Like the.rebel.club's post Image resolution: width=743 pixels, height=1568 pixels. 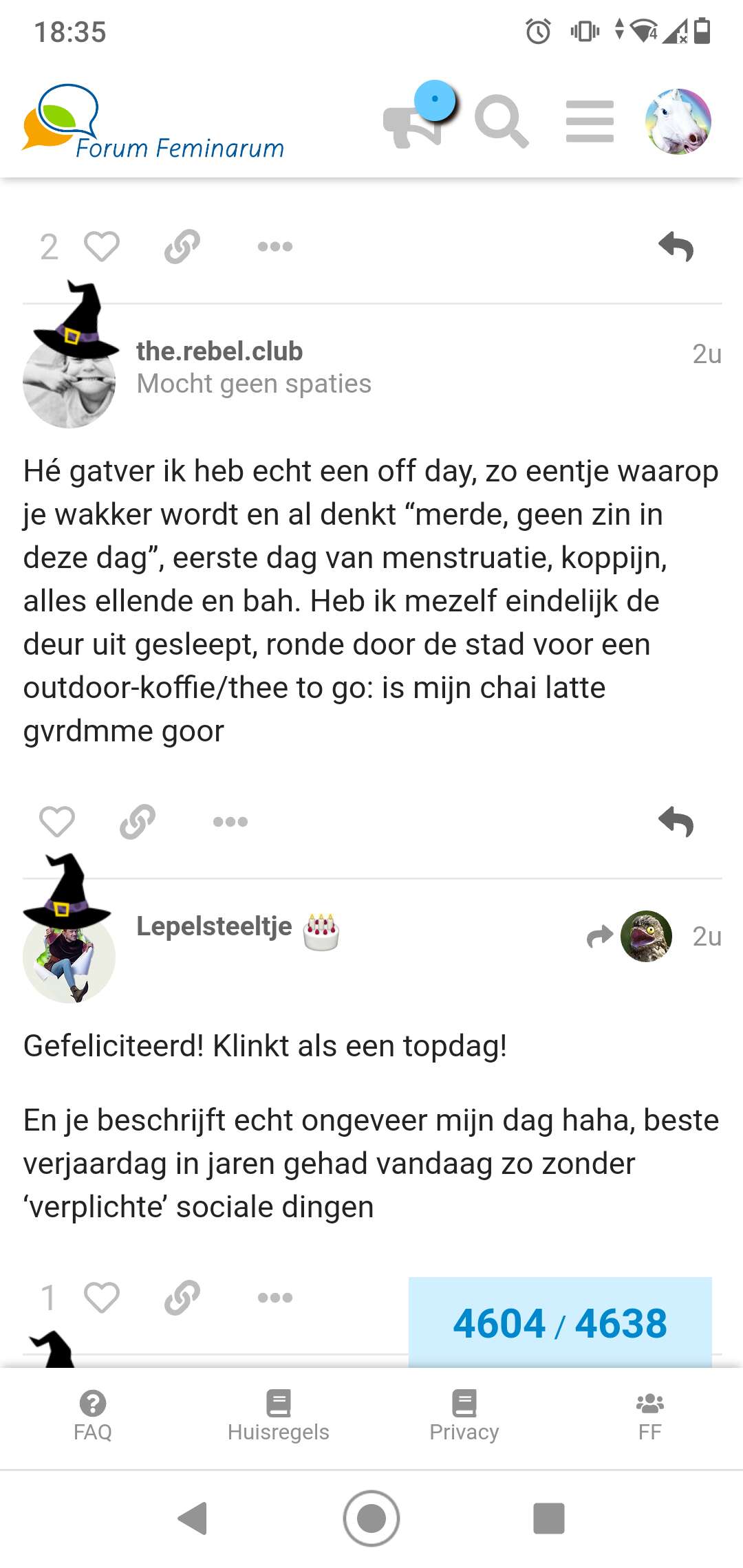[57, 821]
